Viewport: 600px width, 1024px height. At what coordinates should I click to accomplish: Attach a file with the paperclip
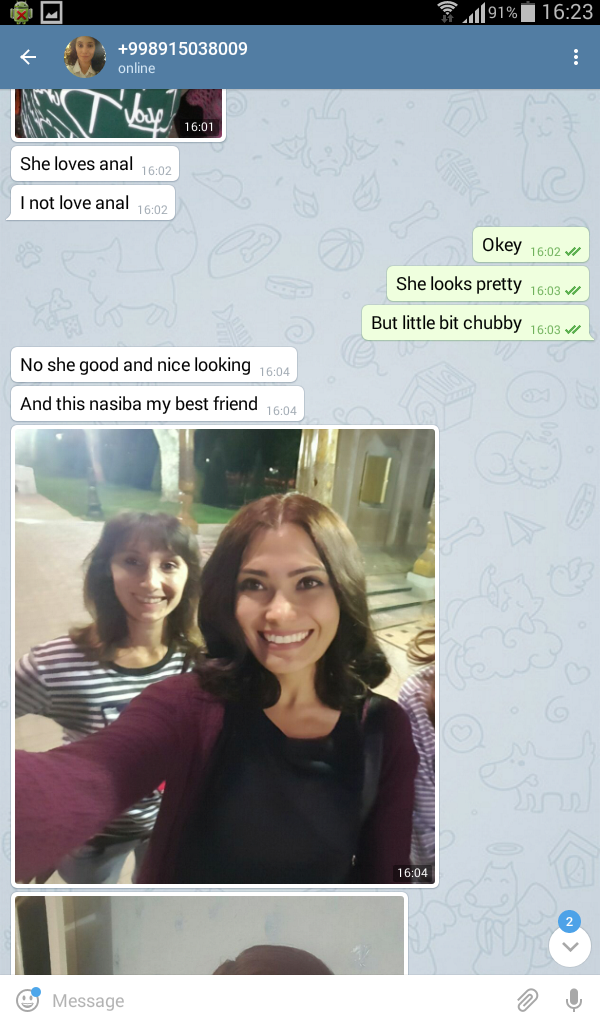527,1000
